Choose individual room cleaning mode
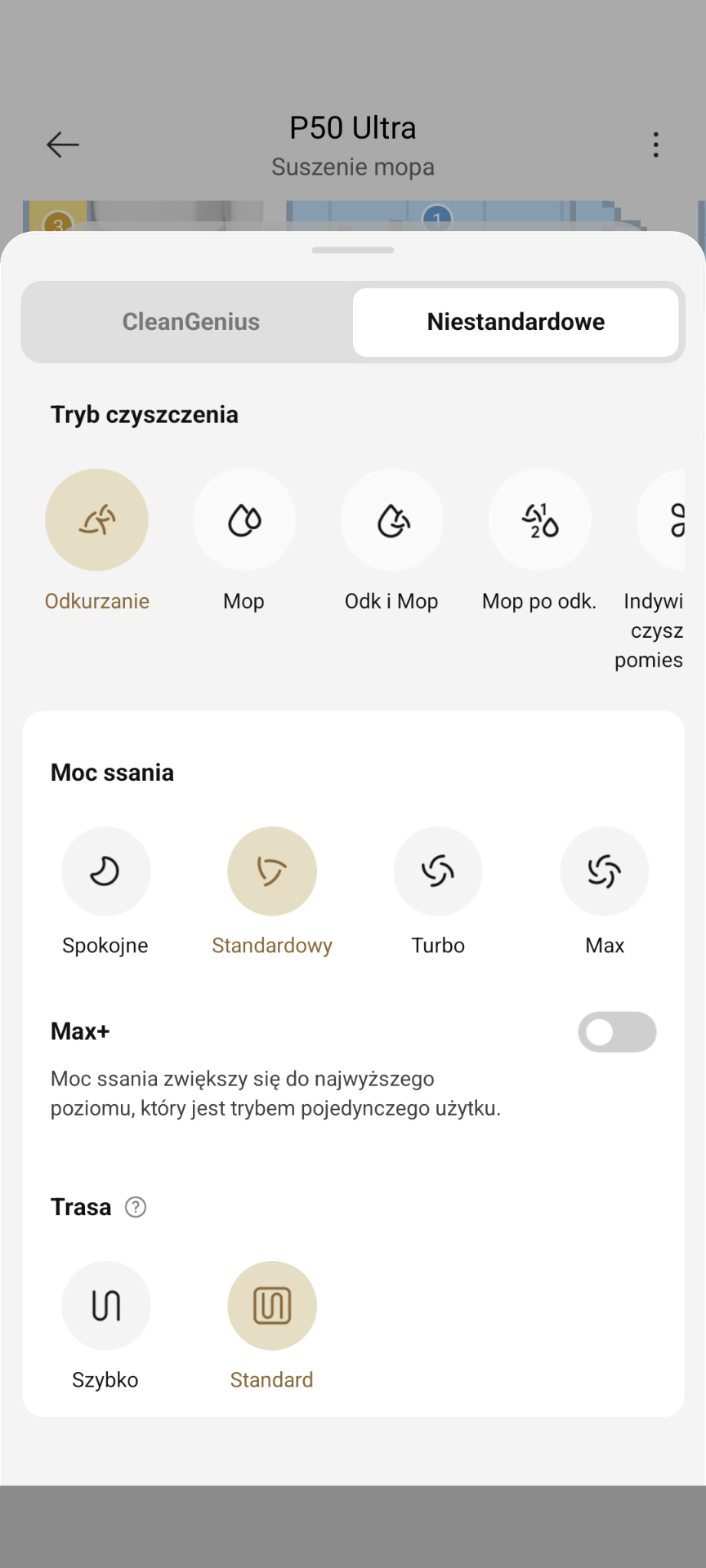The image size is (706, 1568). point(670,520)
